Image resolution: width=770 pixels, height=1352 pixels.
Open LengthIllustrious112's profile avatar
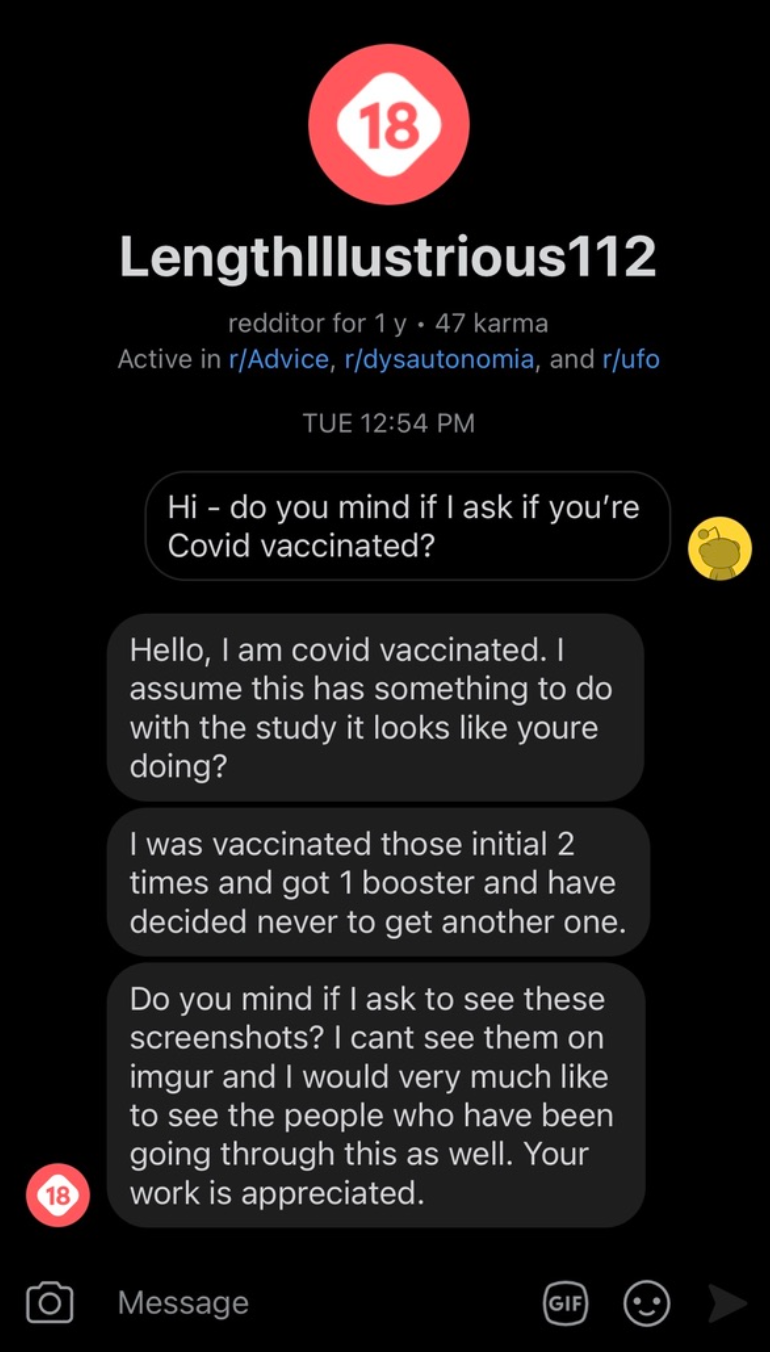point(388,125)
